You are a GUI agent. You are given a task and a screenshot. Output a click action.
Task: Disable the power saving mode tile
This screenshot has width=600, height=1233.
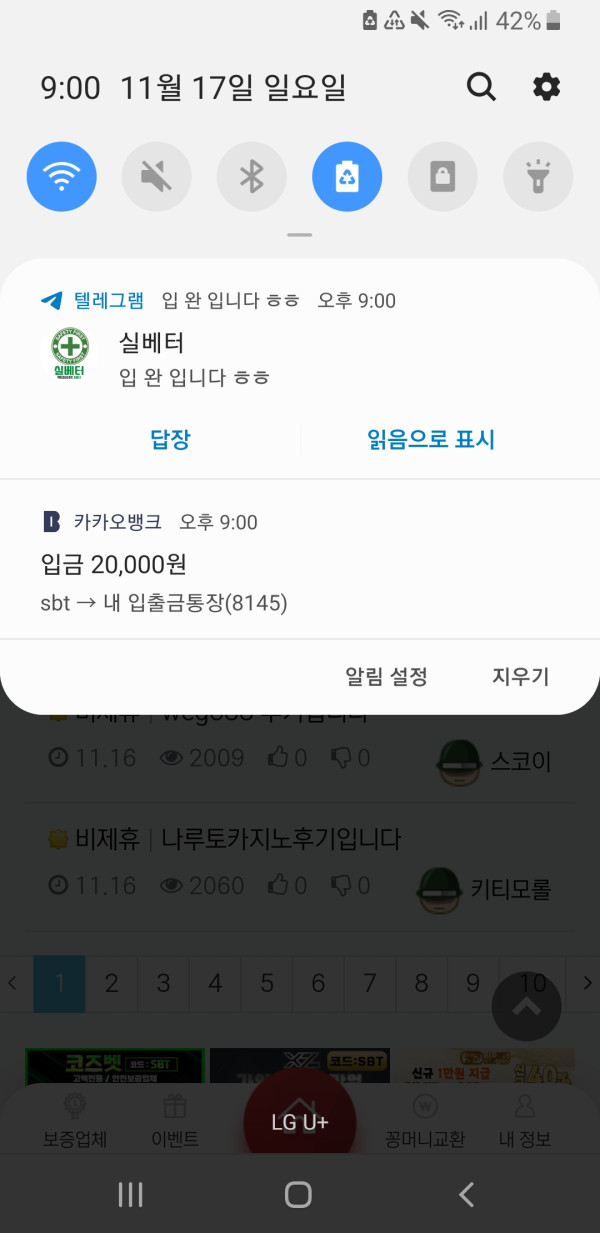[x=347, y=177]
